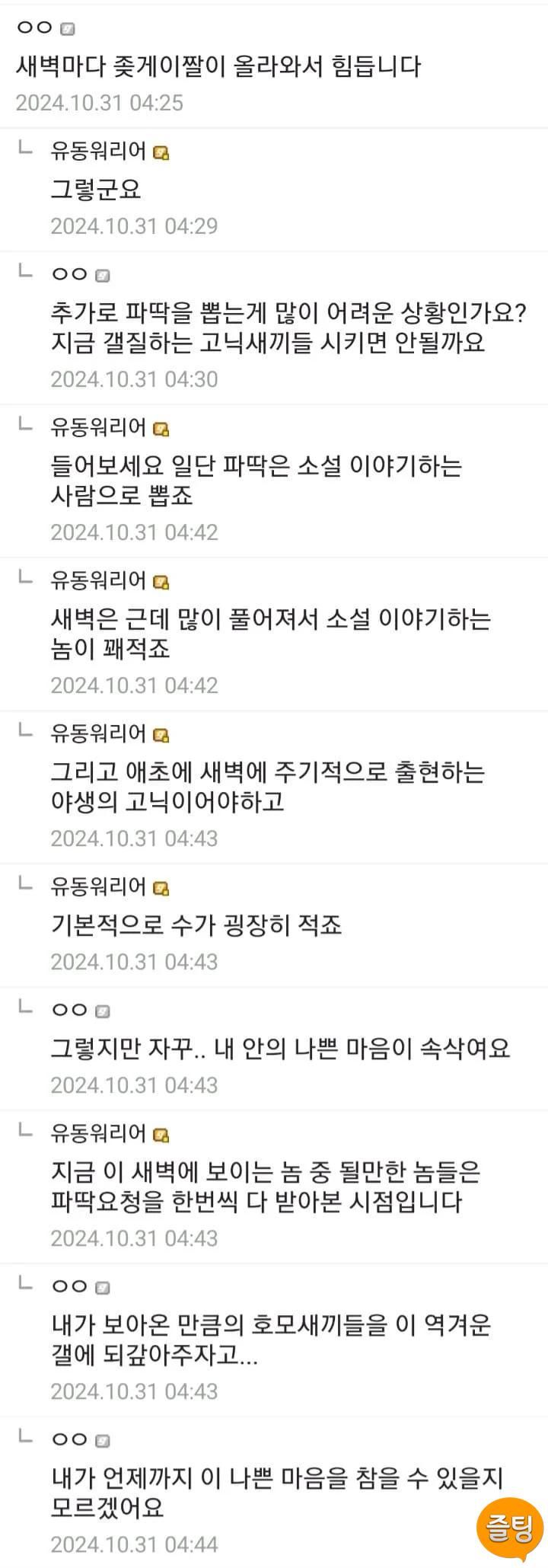This screenshot has width=548, height=1568.
Task: Select the last reply starting 내가 언제까지
Action: point(277,1493)
